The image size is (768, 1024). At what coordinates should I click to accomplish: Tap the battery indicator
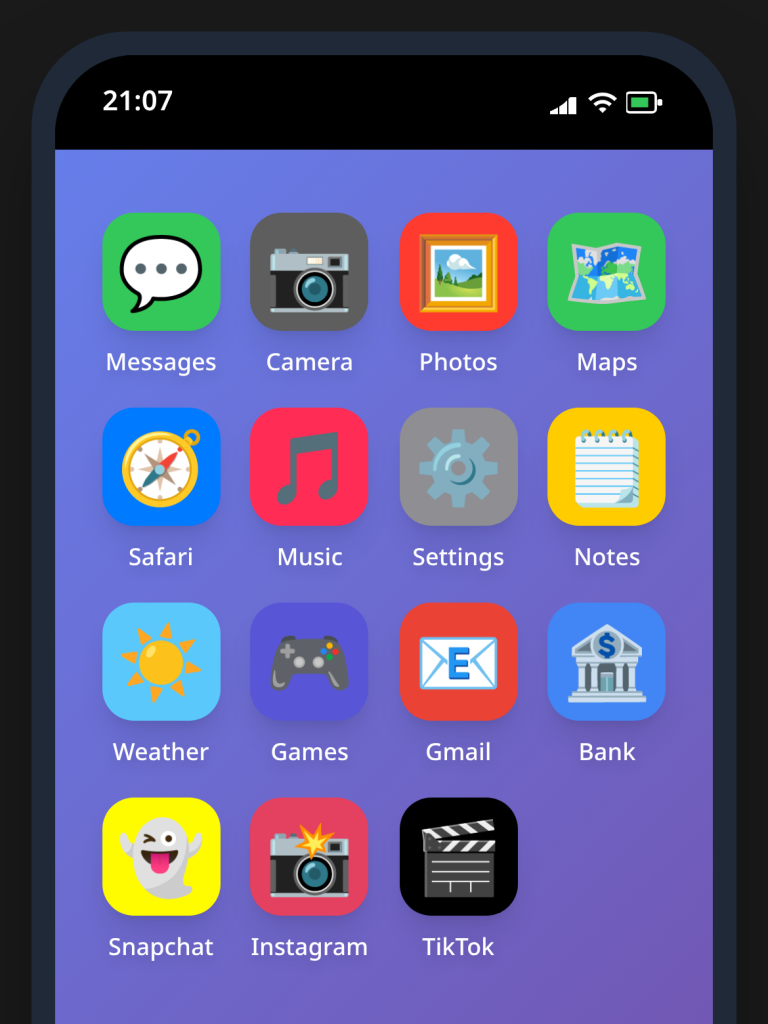[x=641, y=103]
